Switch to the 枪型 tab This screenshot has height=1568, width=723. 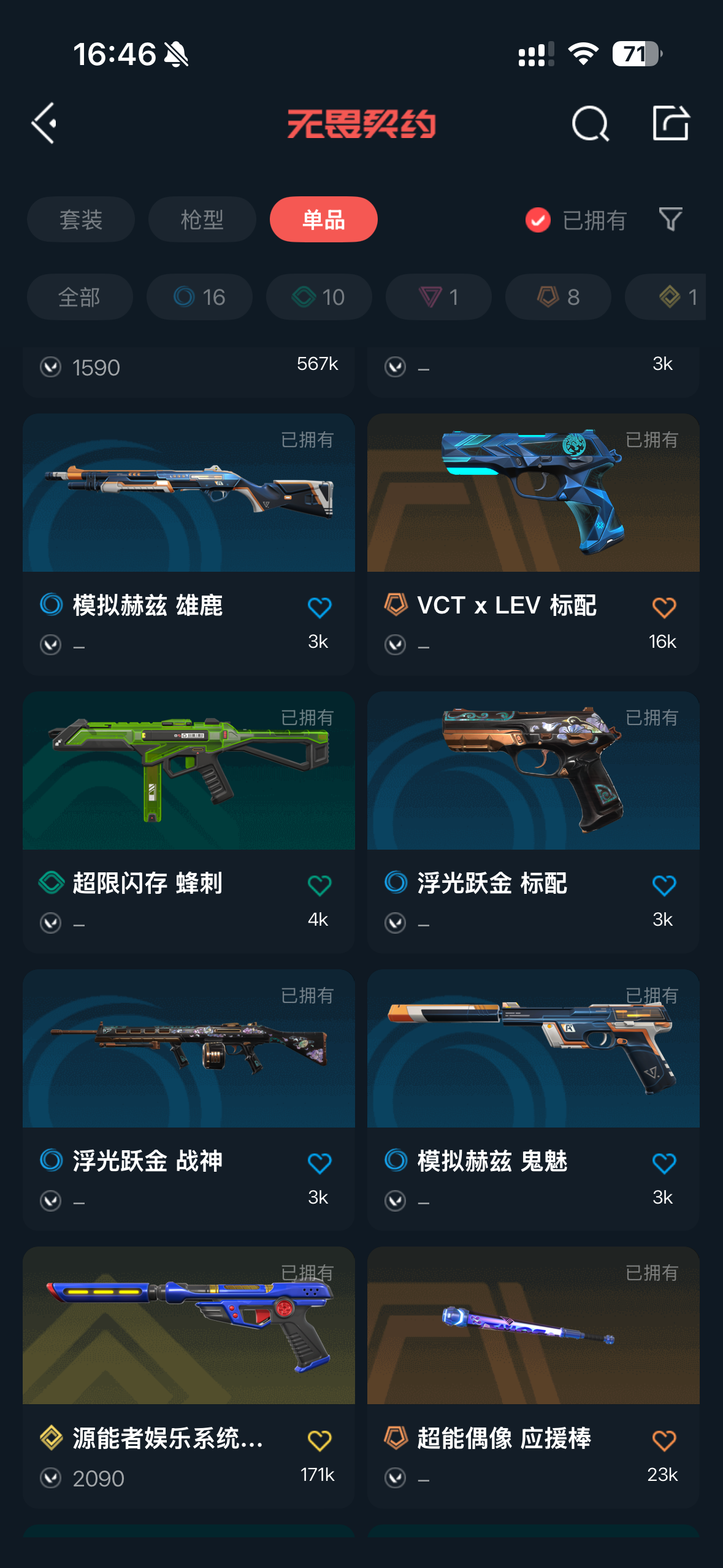202,220
